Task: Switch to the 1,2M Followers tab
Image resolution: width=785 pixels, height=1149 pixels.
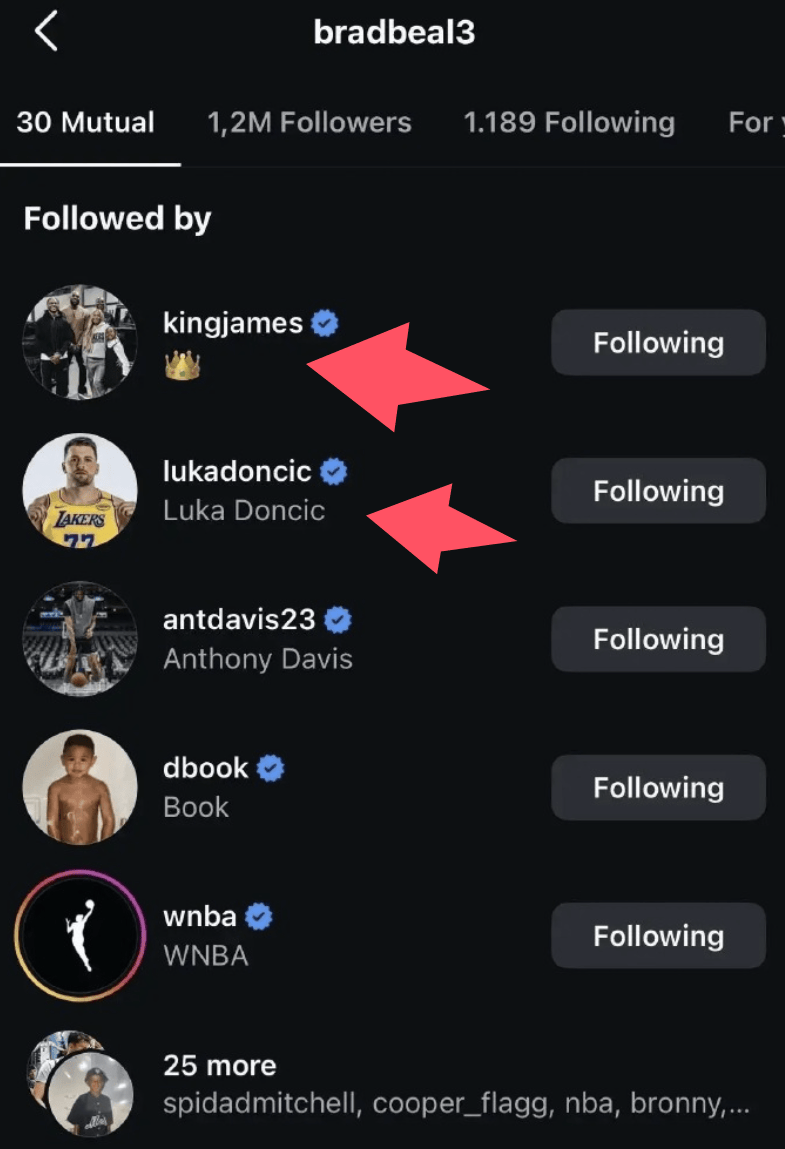Action: (309, 122)
